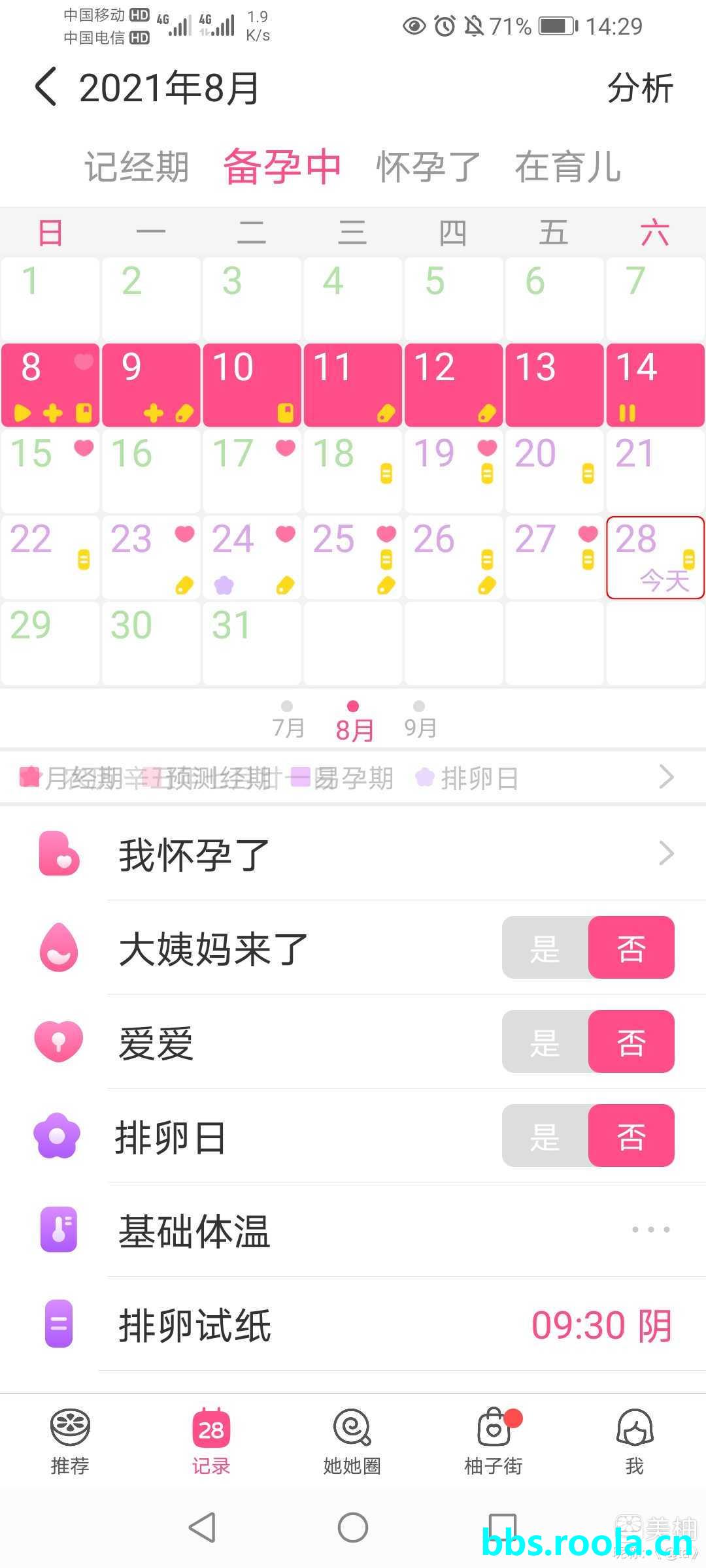Set 大姨妈来了 to 是
The height and width of the screenshot is (1568, 706).
545,948
